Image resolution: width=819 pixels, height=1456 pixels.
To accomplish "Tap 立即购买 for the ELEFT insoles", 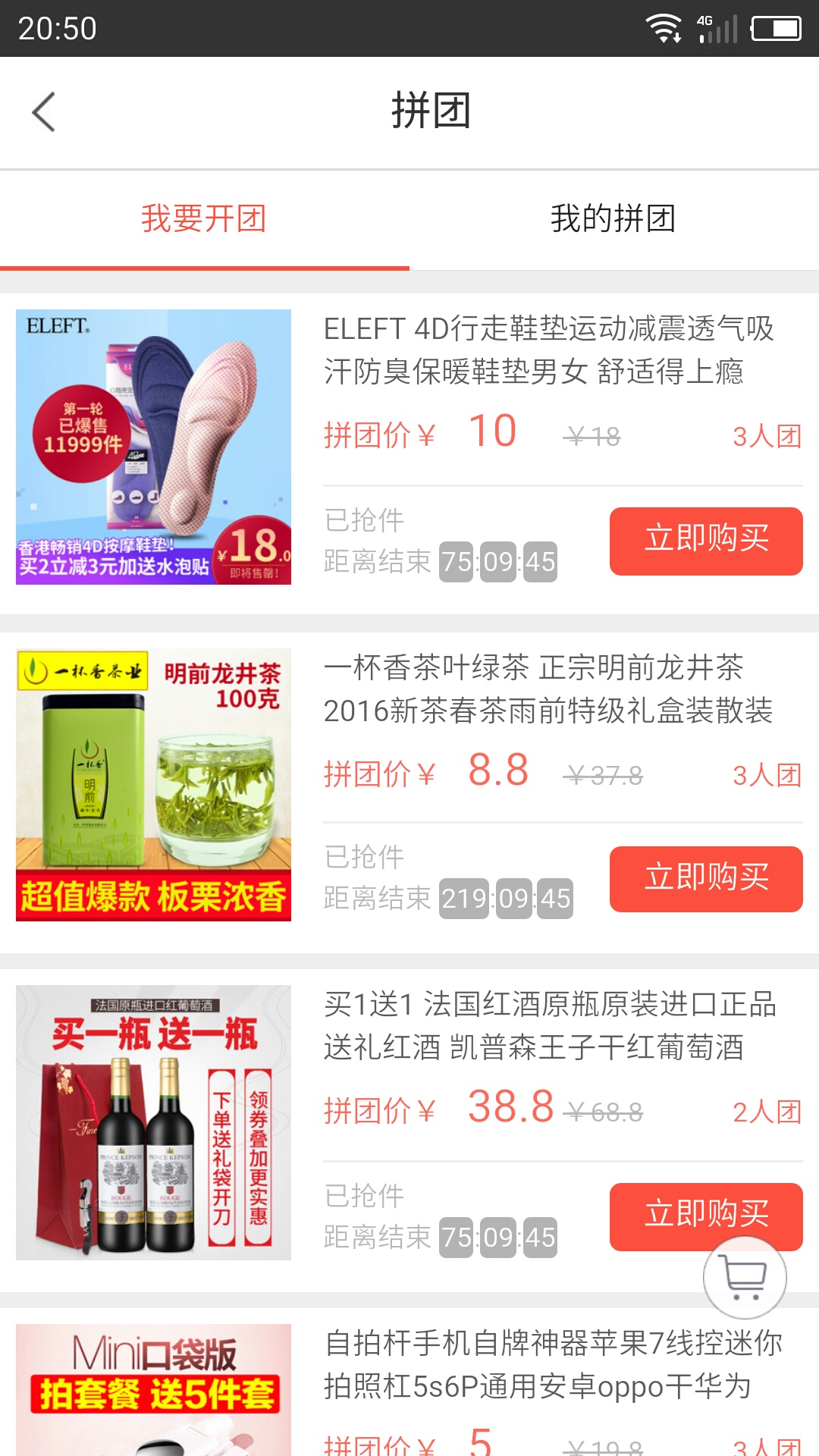I will 705,541.
